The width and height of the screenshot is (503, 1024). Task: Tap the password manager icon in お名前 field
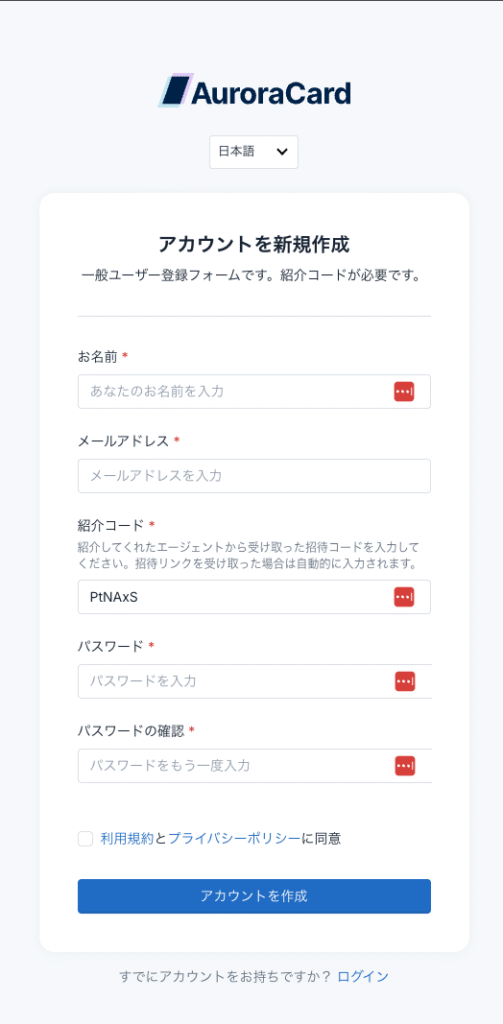pyautogui.click(x=404, y=392)
